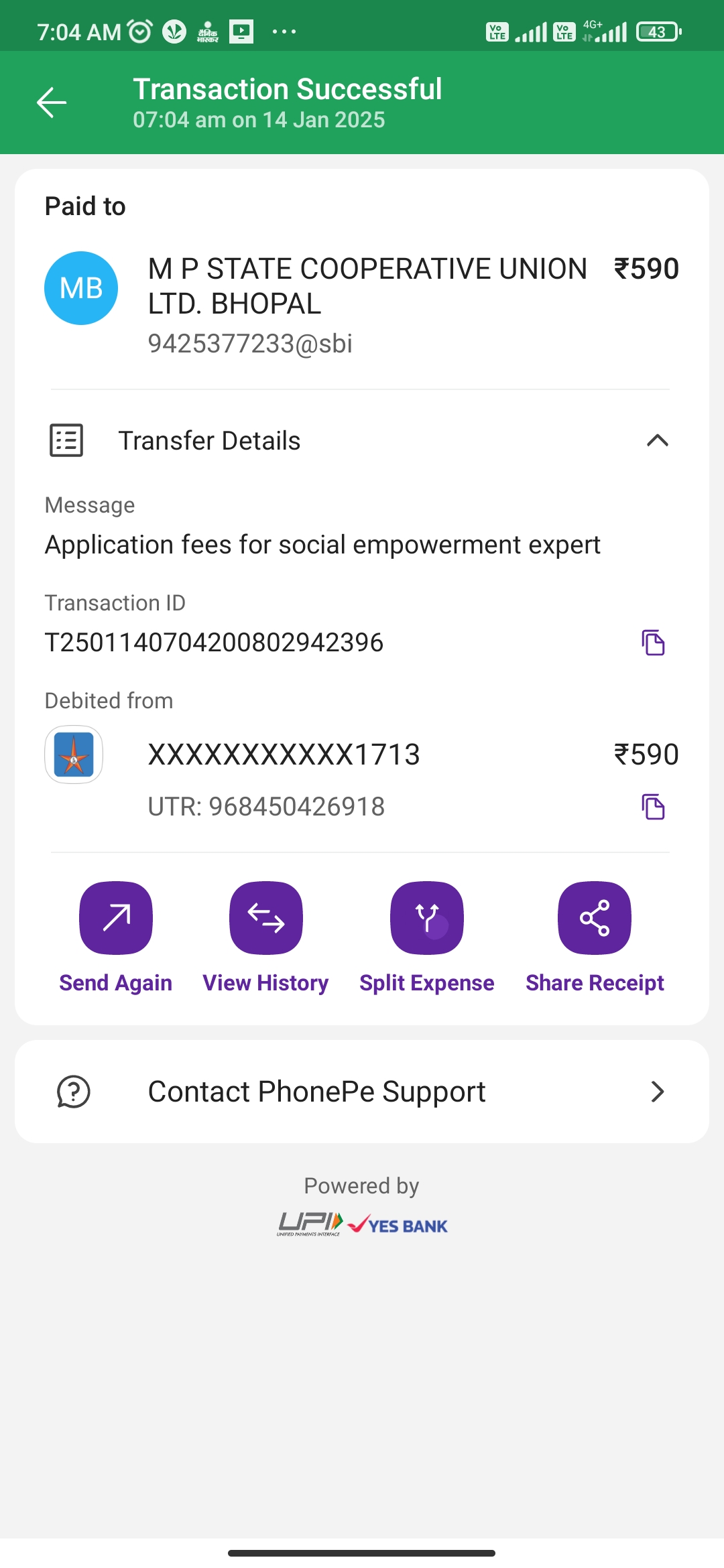Collapse the Transfer Details section
This screenshot has height=1568, width=724.
point(657,440)
